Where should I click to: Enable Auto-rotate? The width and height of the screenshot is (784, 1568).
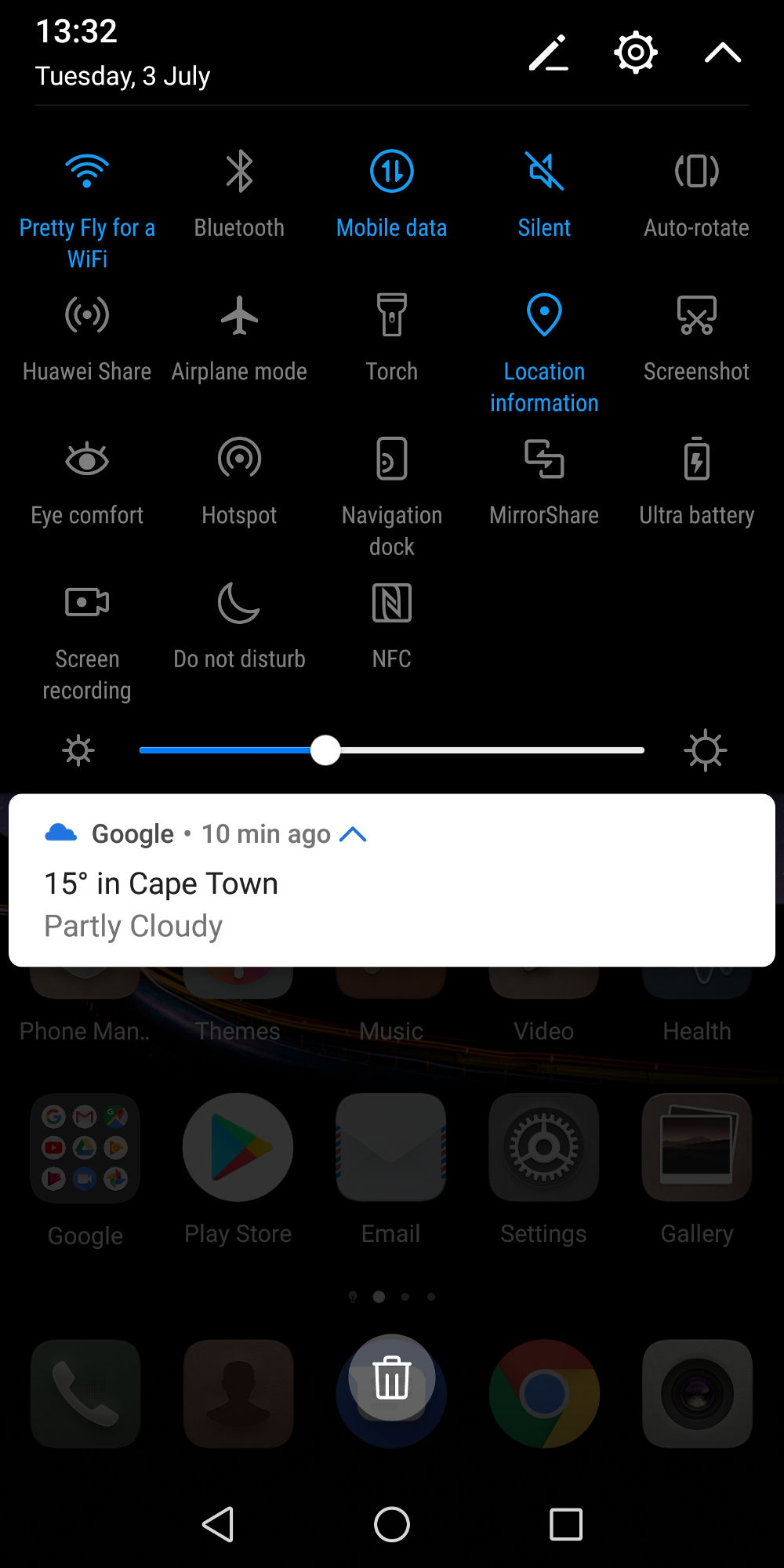(696, 171)
